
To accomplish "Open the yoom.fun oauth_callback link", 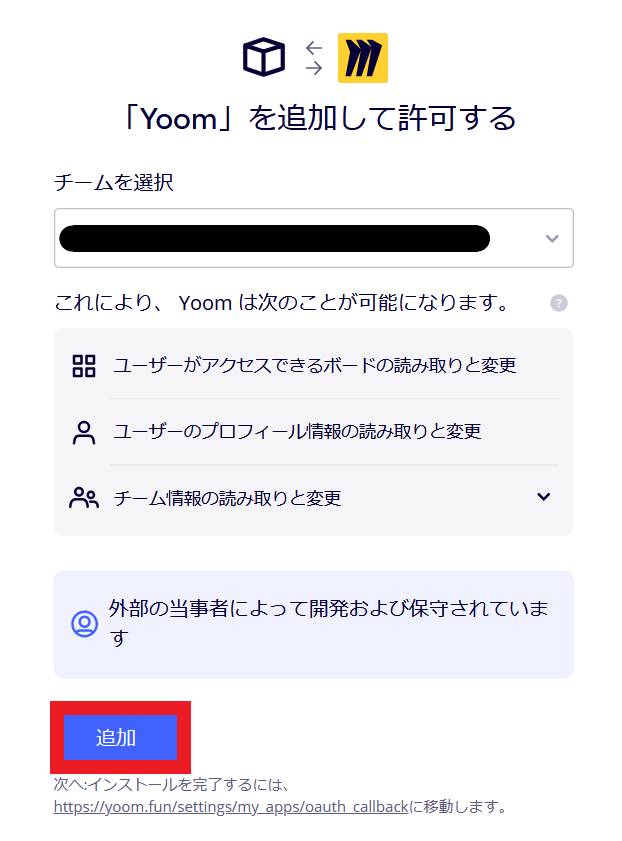I will pos(231,807).
